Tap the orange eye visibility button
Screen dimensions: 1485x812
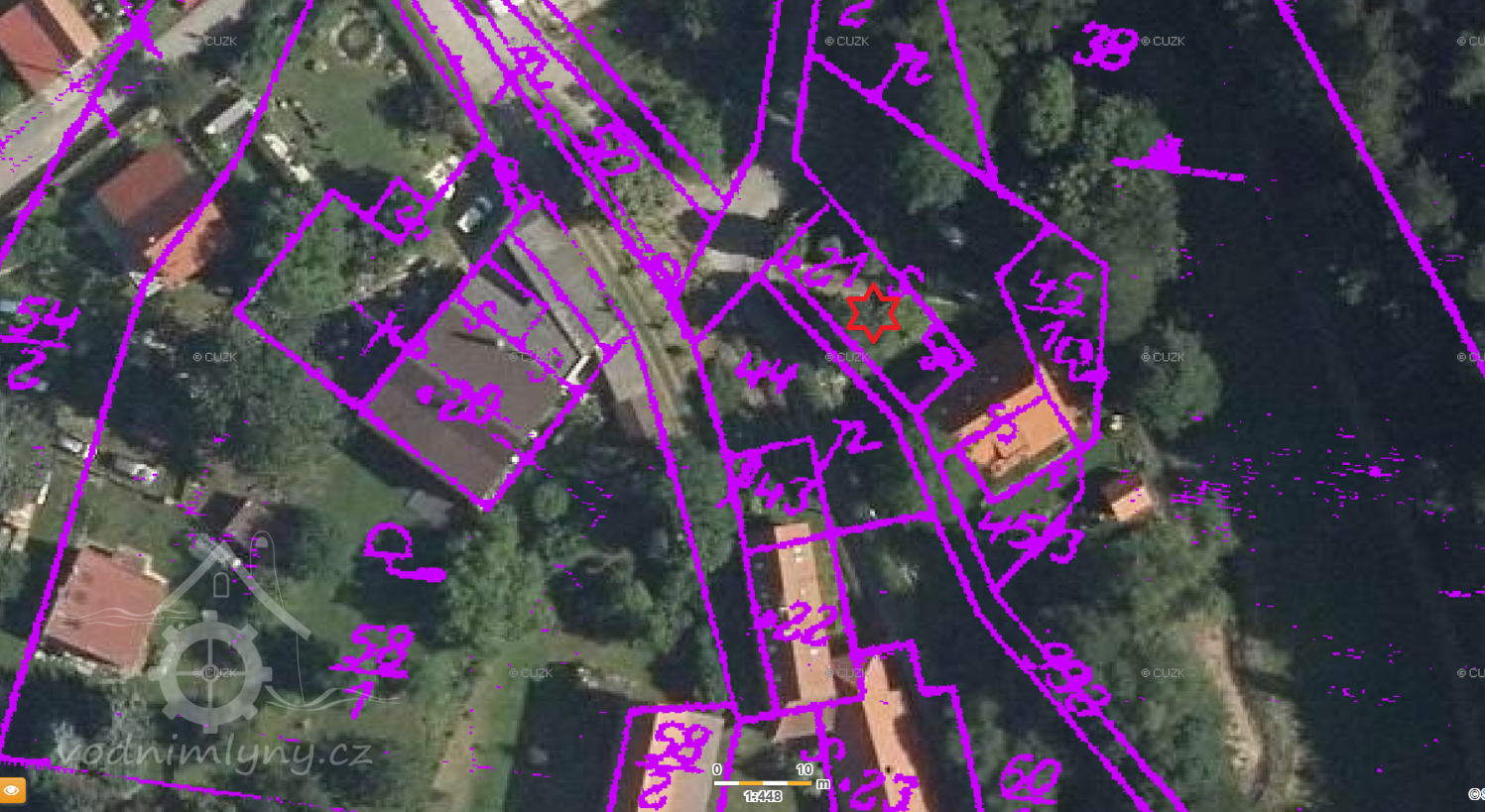12,790
